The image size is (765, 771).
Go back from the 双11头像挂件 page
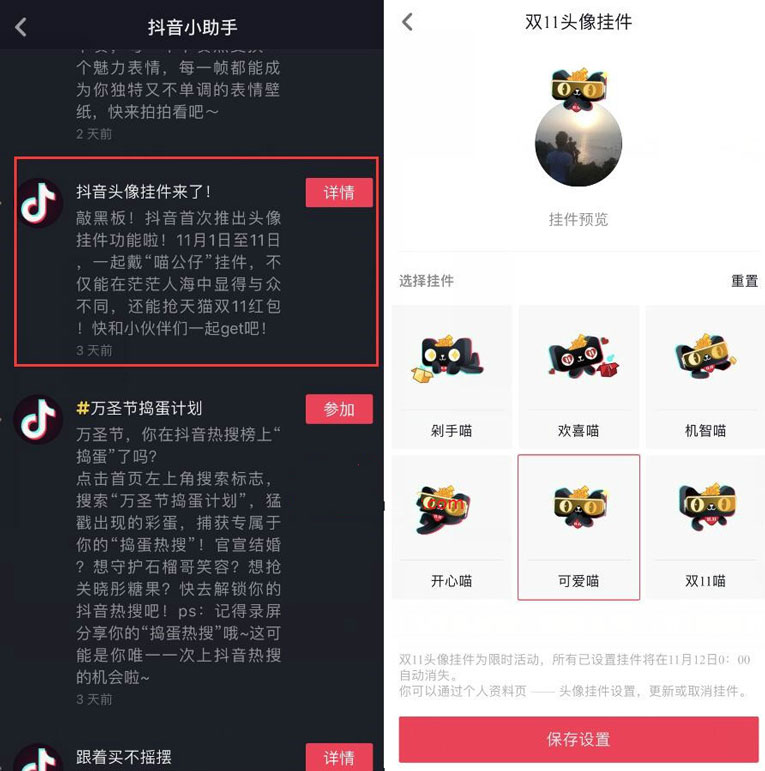pyautogui.click(x=407, y=22)
